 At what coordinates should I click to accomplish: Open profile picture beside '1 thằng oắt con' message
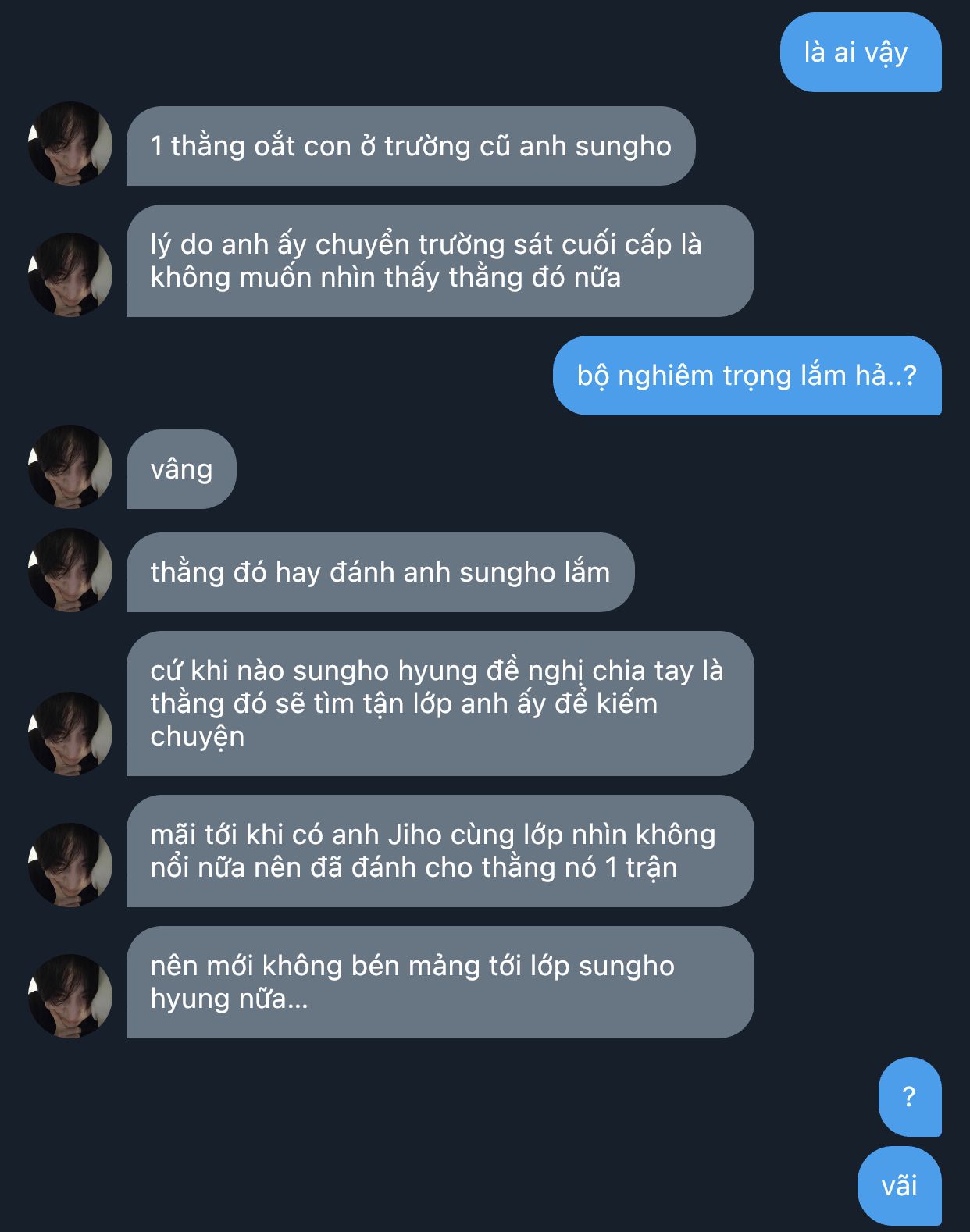click(70, 144)
